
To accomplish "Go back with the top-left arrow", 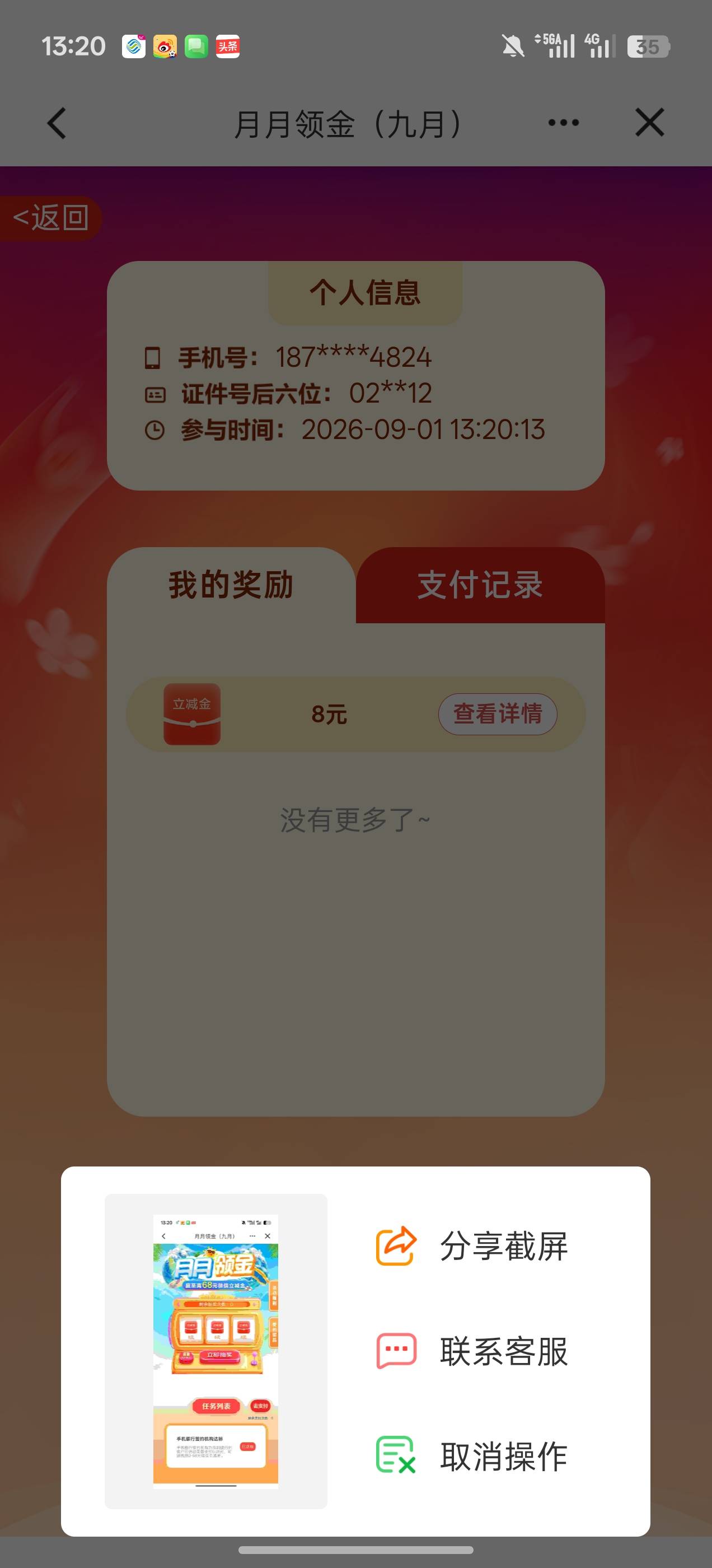I will (56, 124).
